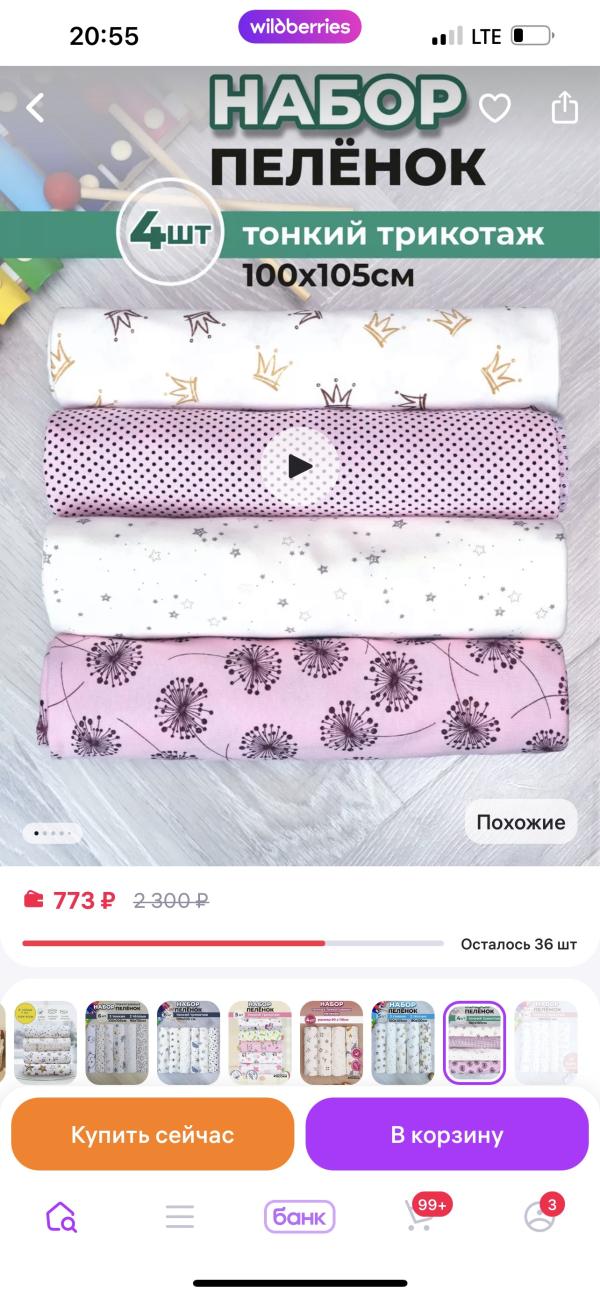Open the cart with 99+ items
Image resolution: width=600 pixels, height=1297 pixels.
tap(420, 1215)
